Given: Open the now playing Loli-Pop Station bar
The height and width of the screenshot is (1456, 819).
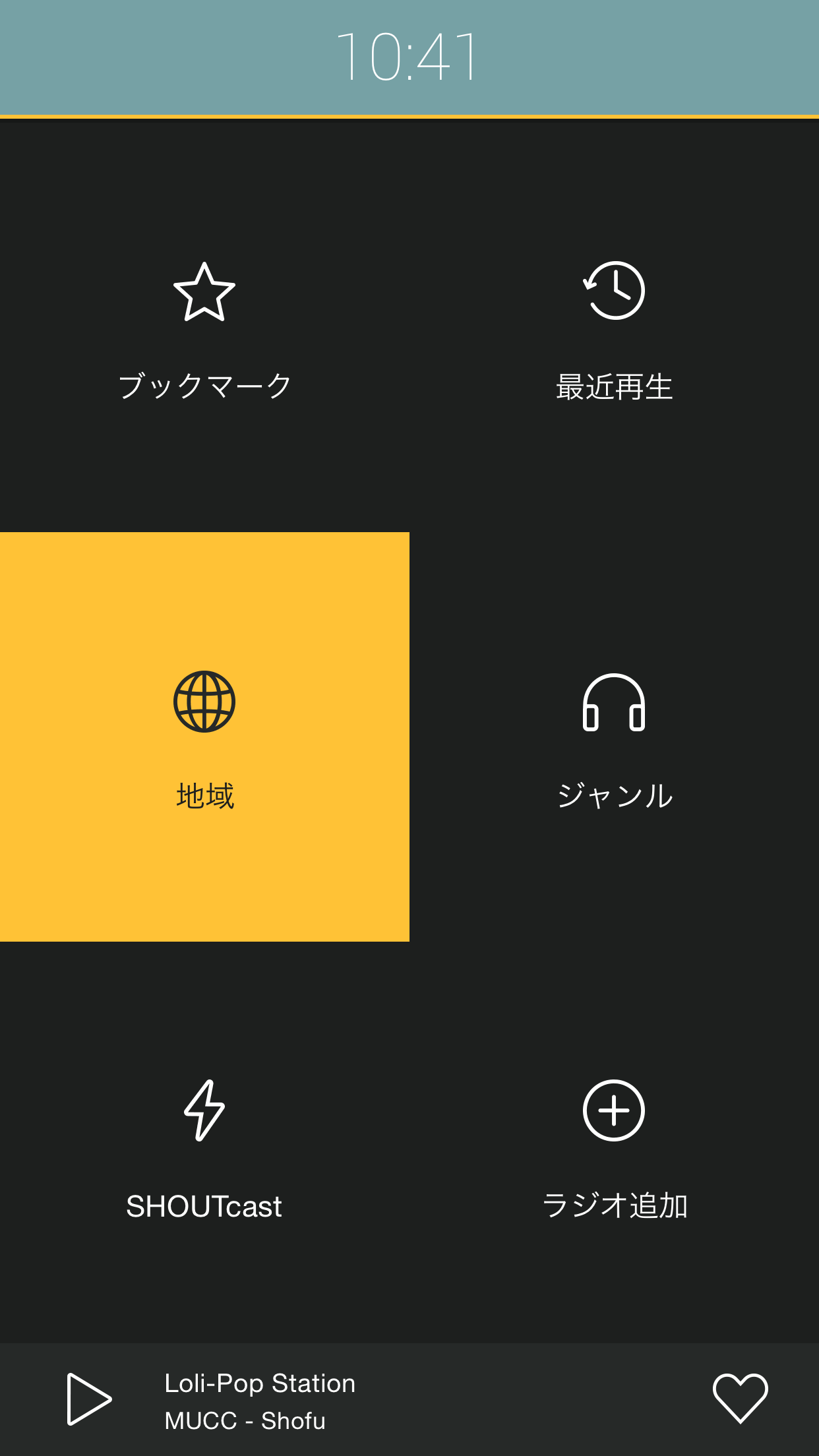Looking at the screenshot, I should pyautogui.click(x=409, y=1399).
